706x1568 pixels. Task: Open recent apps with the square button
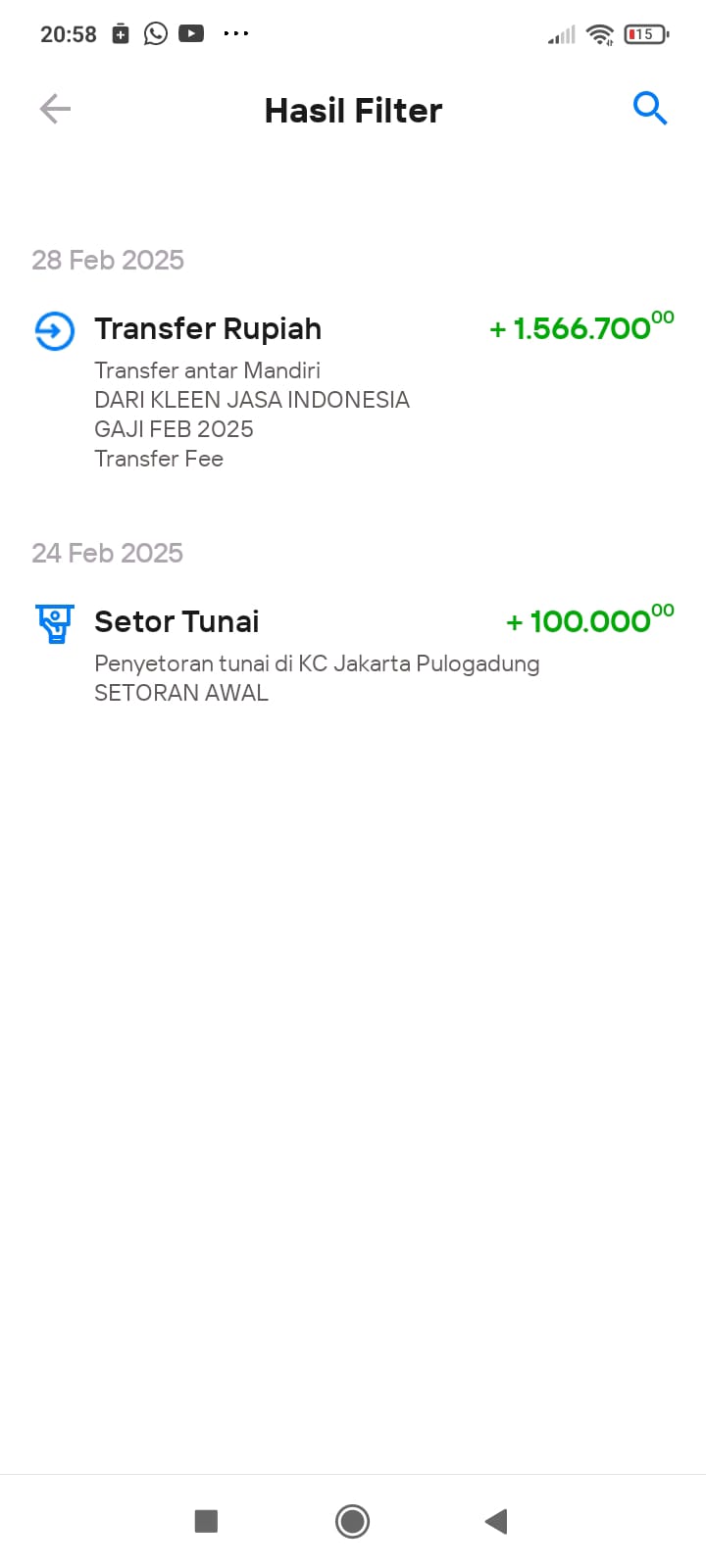click(x=206, y=1521)
